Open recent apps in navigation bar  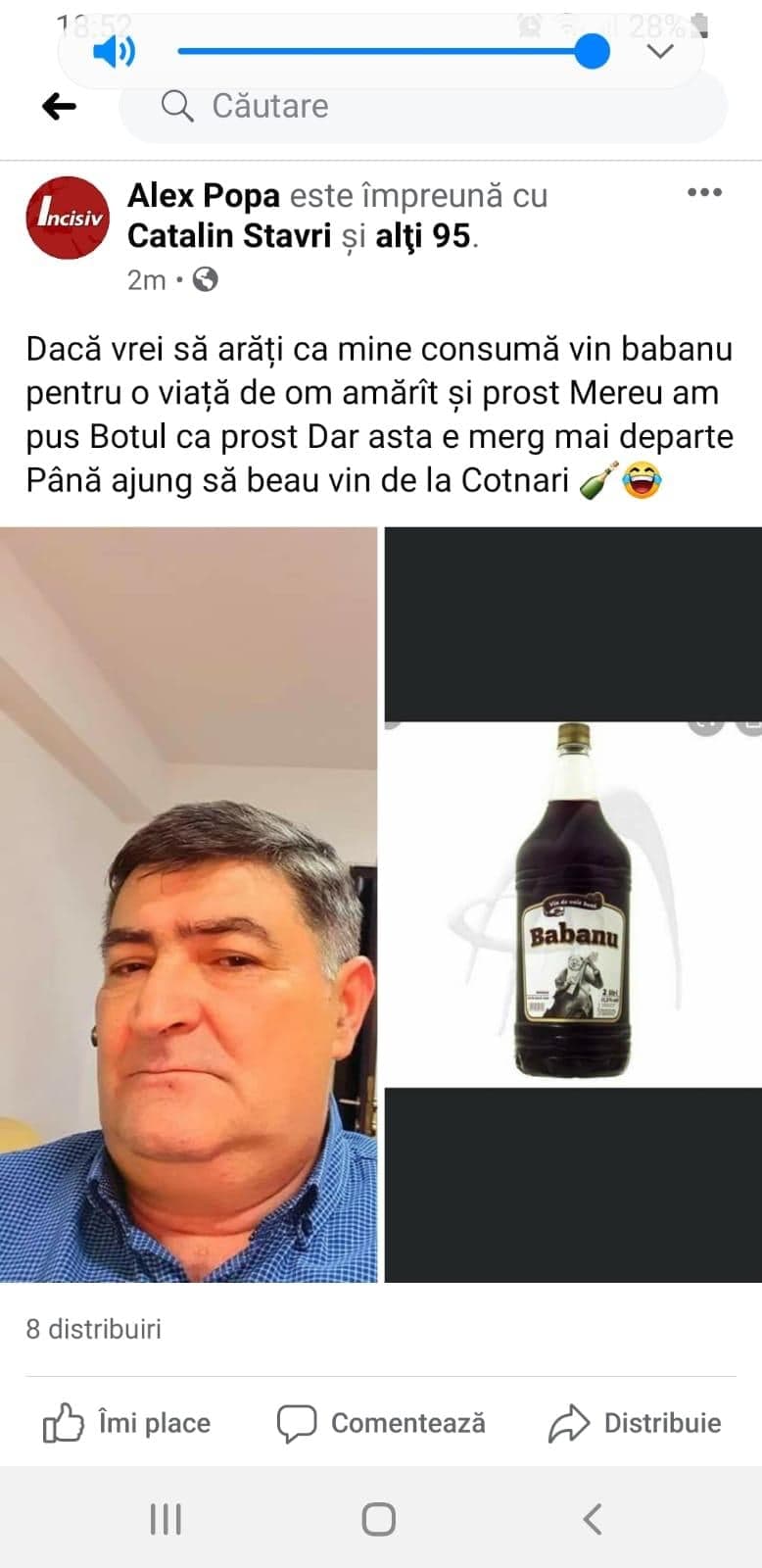point(166,1520)
